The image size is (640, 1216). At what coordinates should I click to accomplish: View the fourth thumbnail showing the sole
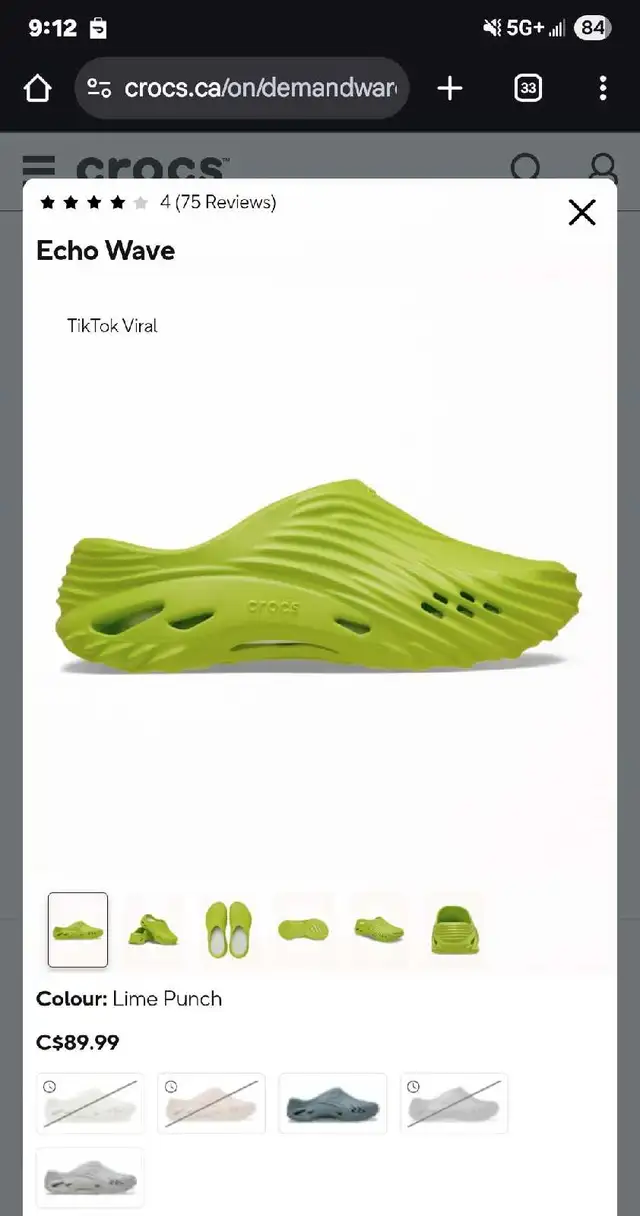pyautogui.click(x=303, y=930)
